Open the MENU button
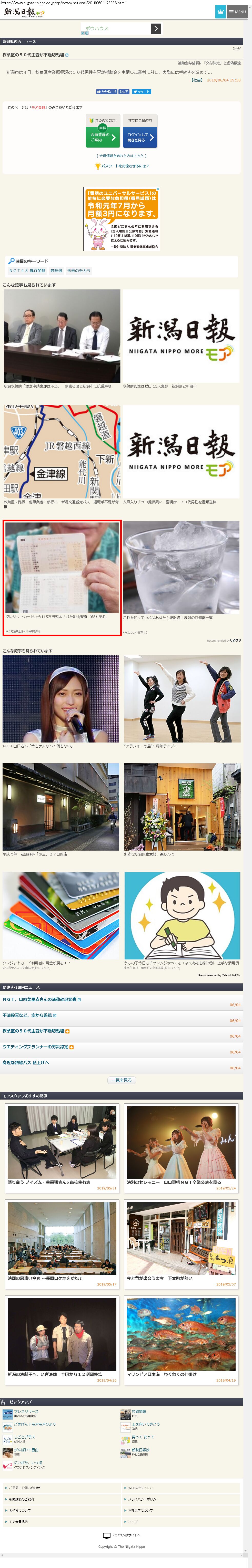The width and height of the screenshot is (252, 1568). (x=237, y=12)
